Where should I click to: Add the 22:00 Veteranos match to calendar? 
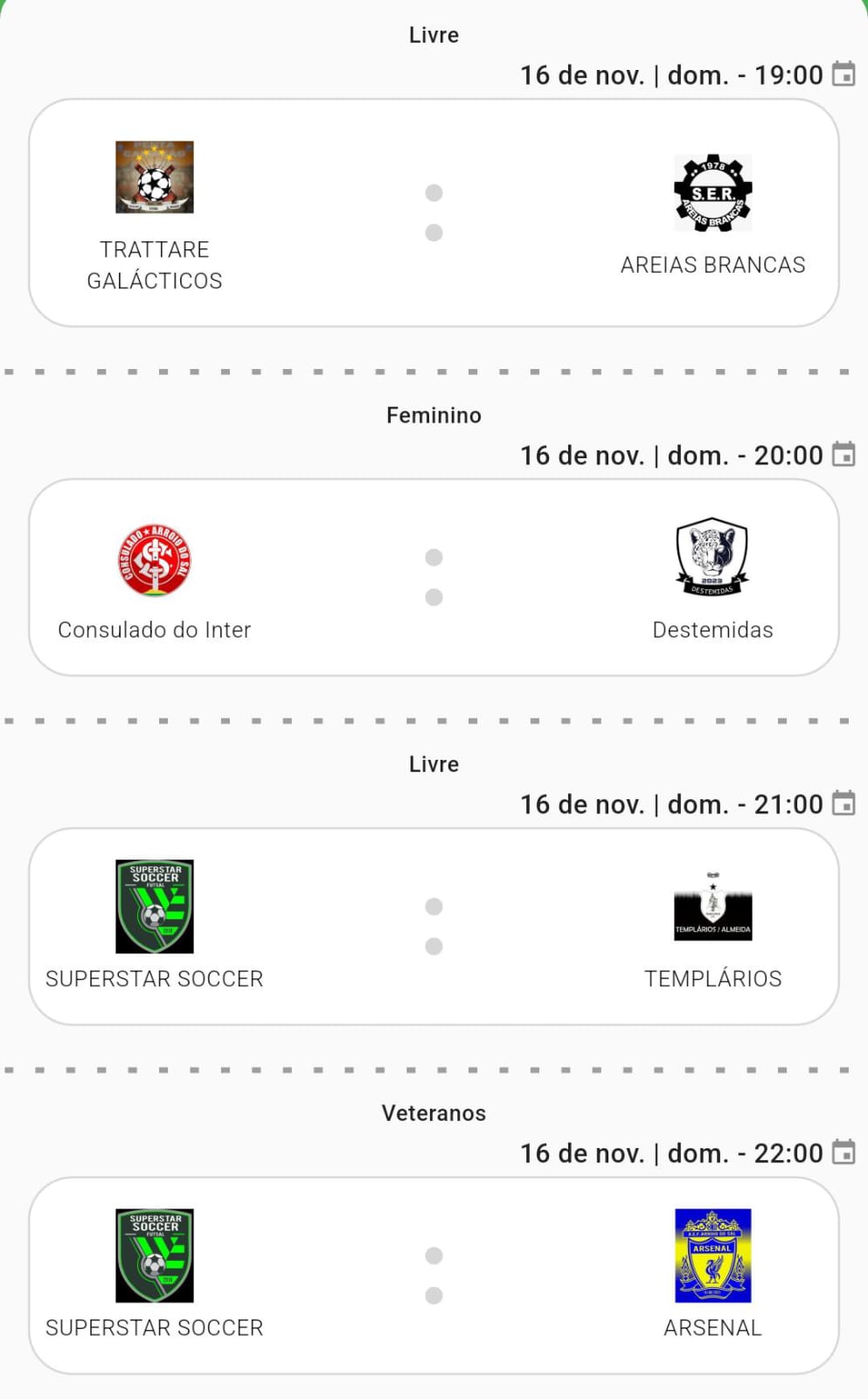click(x=844, y=1152)
